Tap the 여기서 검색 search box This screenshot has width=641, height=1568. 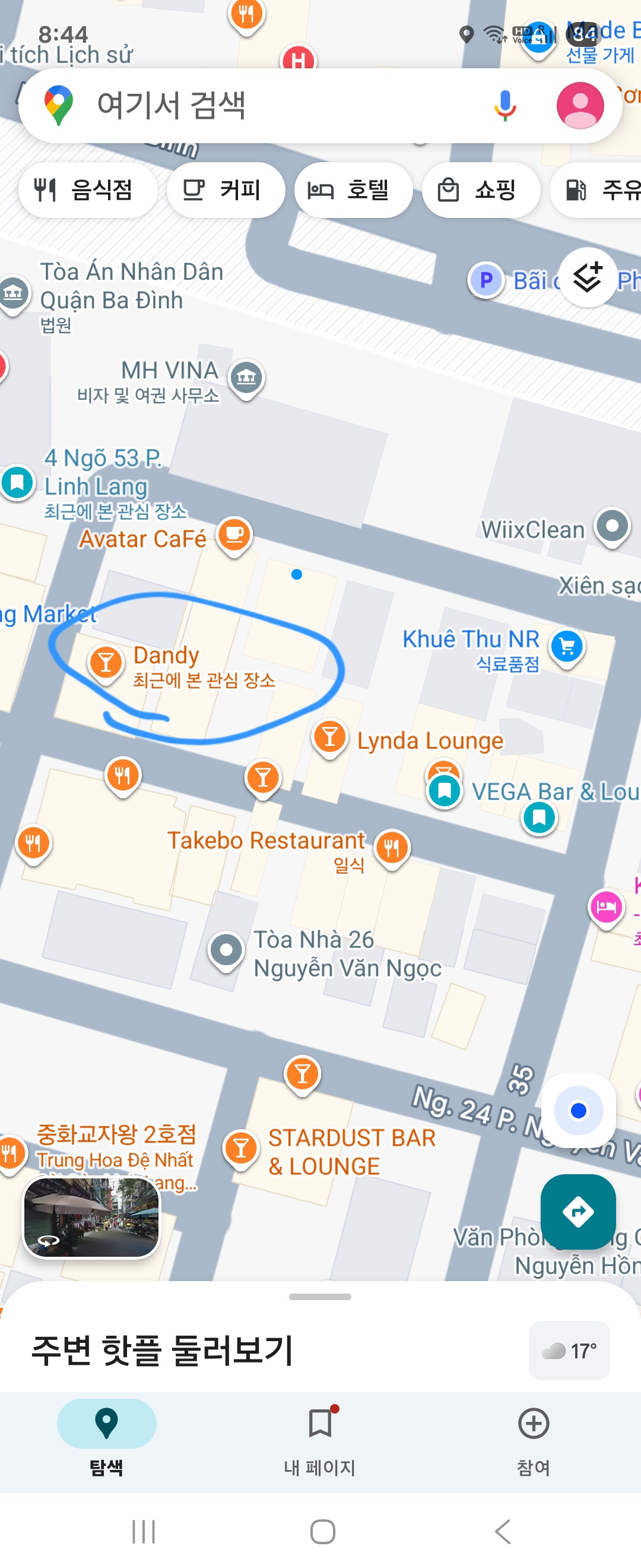(274, 105)
